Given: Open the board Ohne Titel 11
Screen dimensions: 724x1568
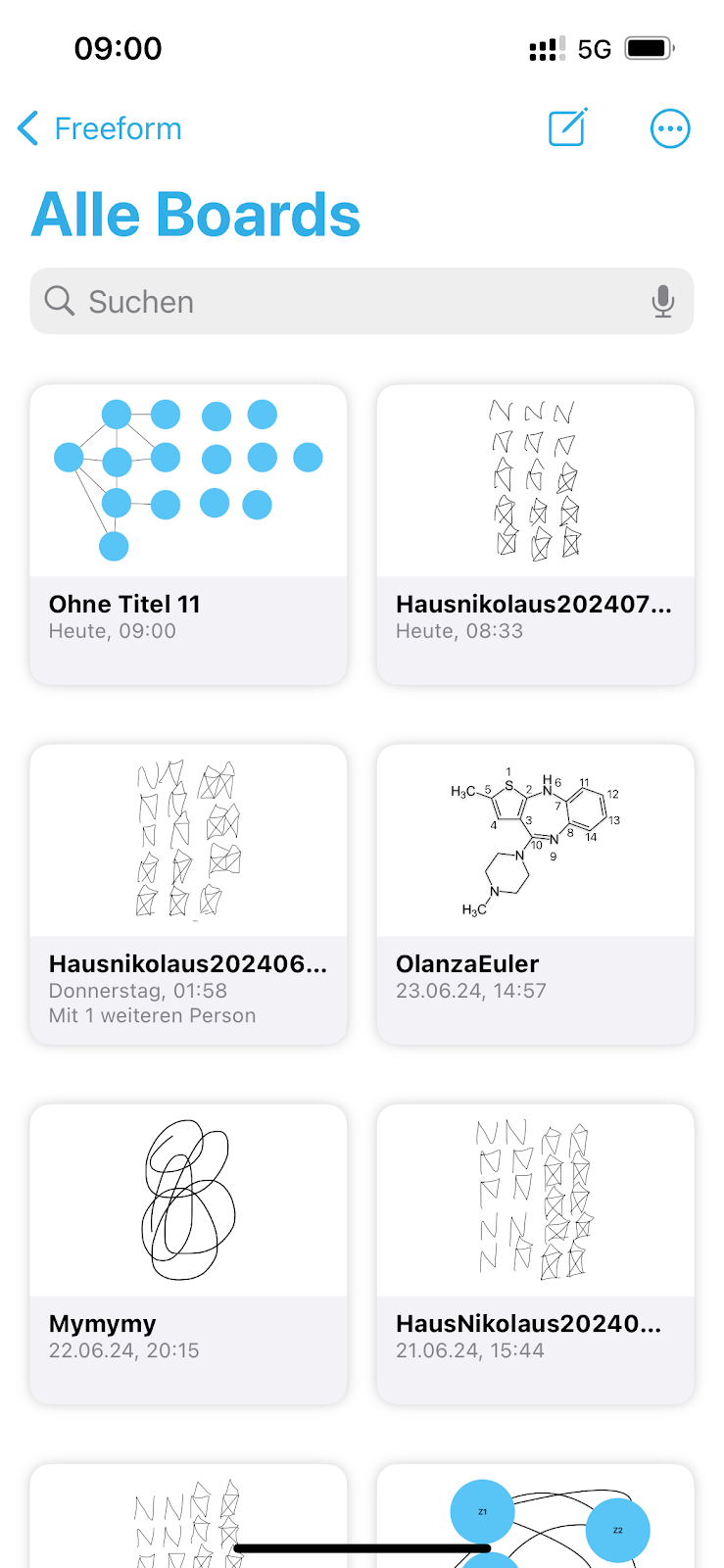Looking at the screenshot, I should (x=188, y=533).
